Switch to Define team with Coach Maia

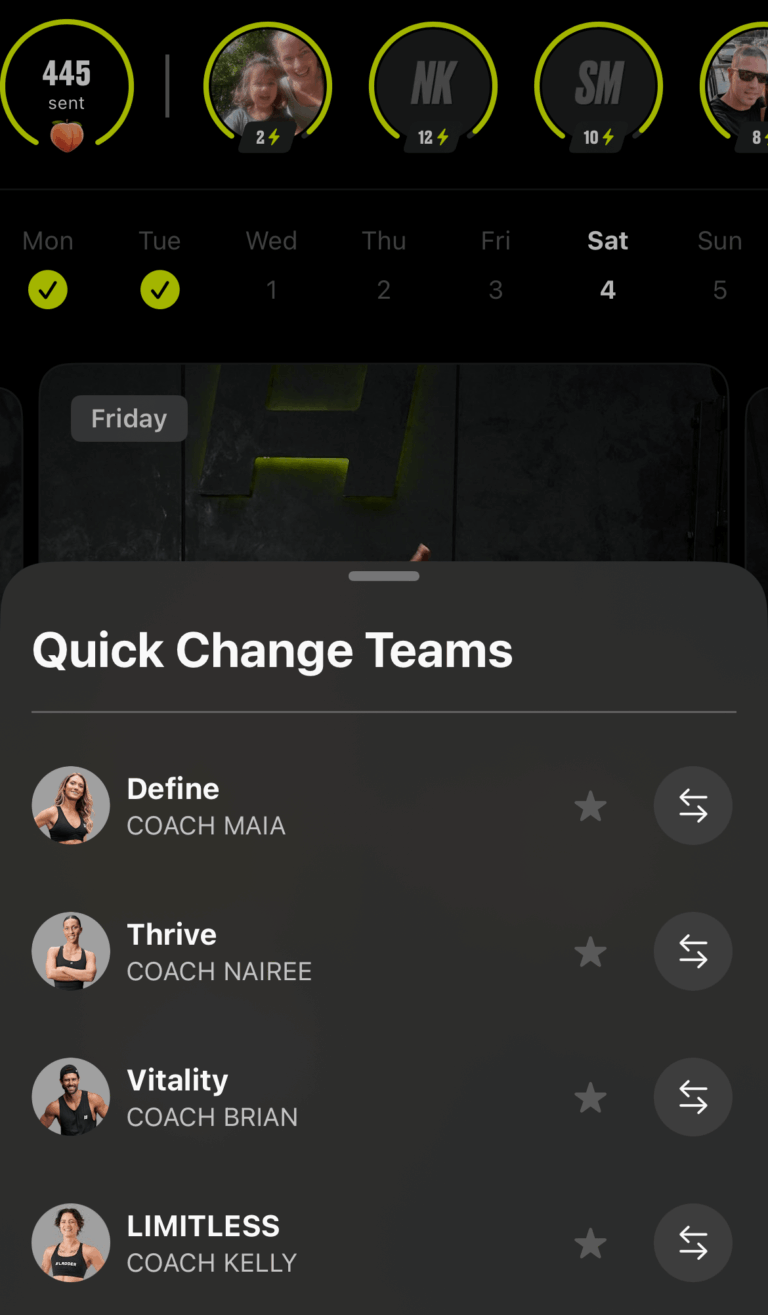693,806
